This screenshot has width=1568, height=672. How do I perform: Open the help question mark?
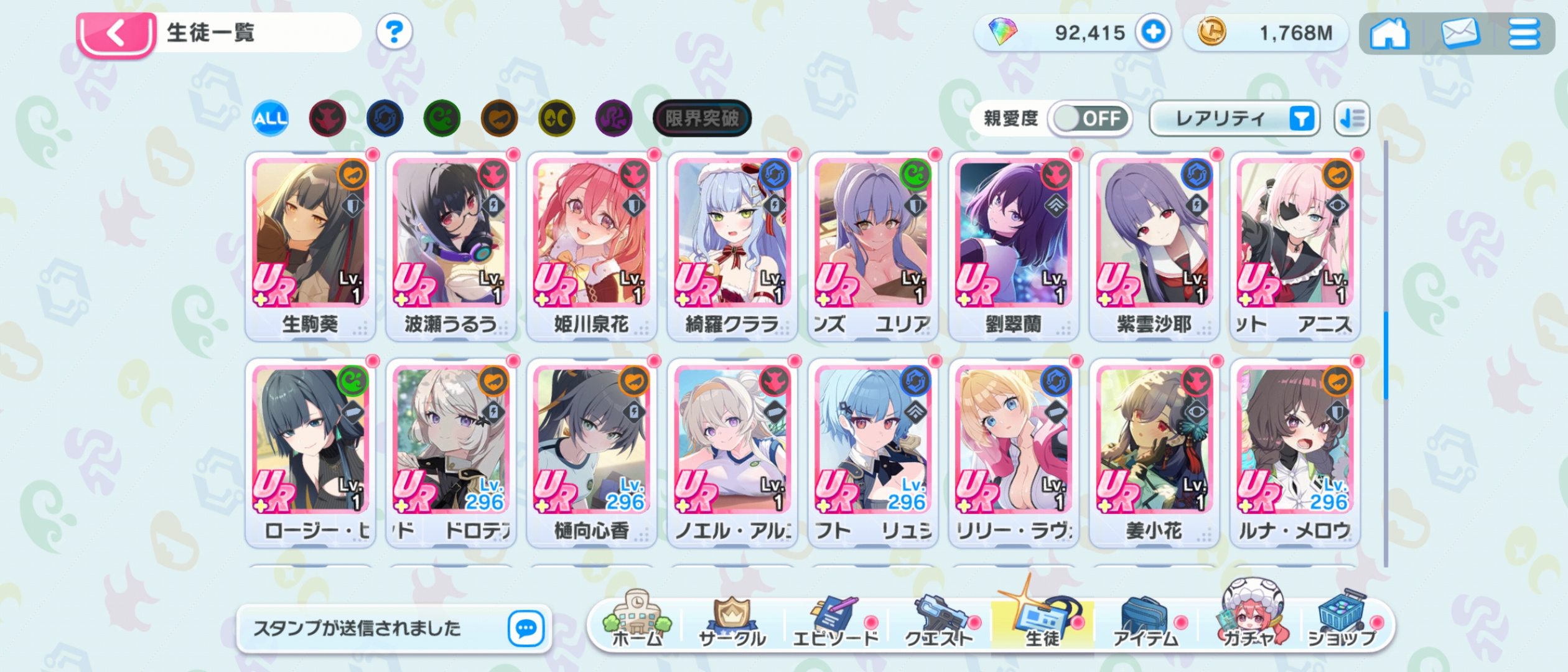click(x=394, y=31)
